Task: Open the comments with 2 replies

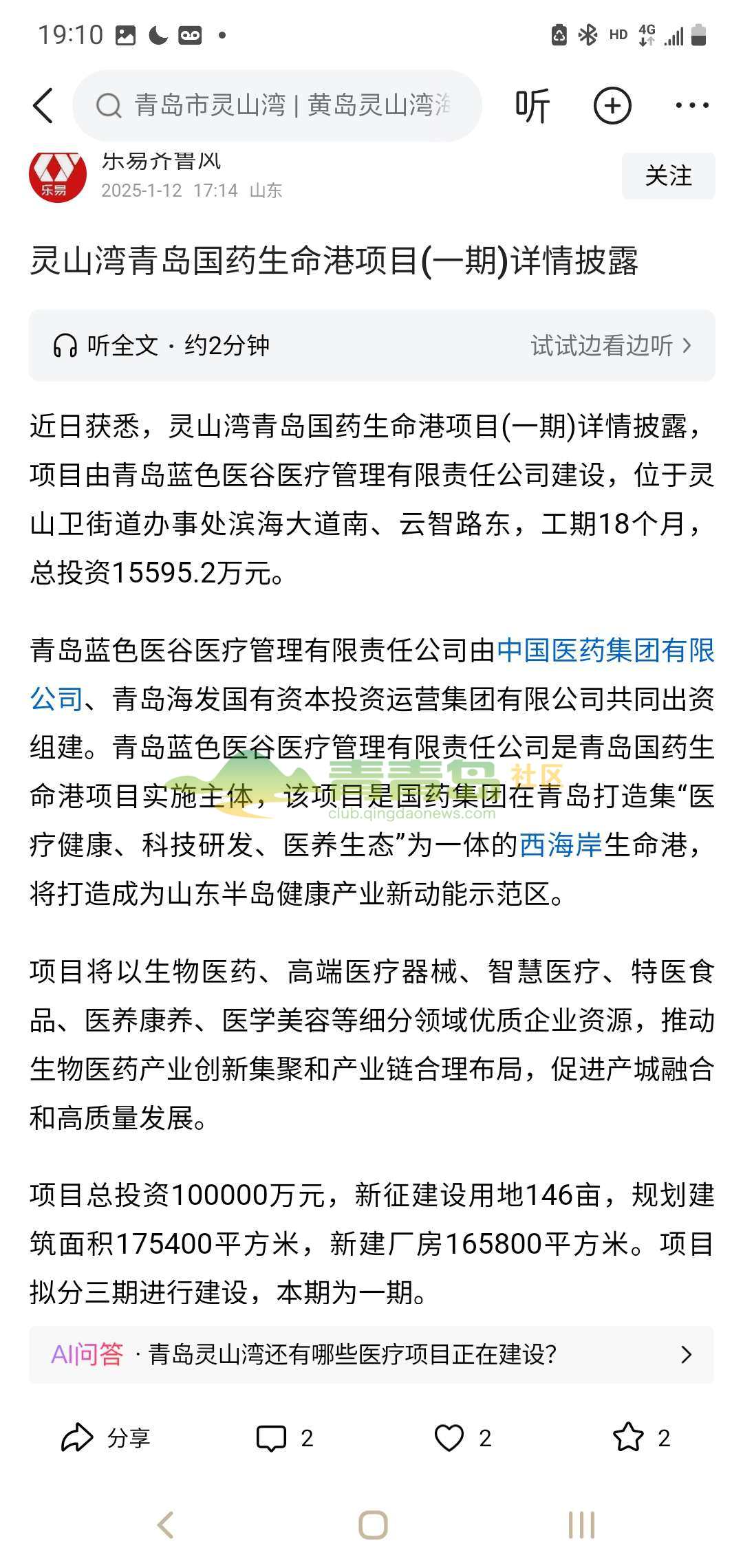Action: pos(284,1437)
